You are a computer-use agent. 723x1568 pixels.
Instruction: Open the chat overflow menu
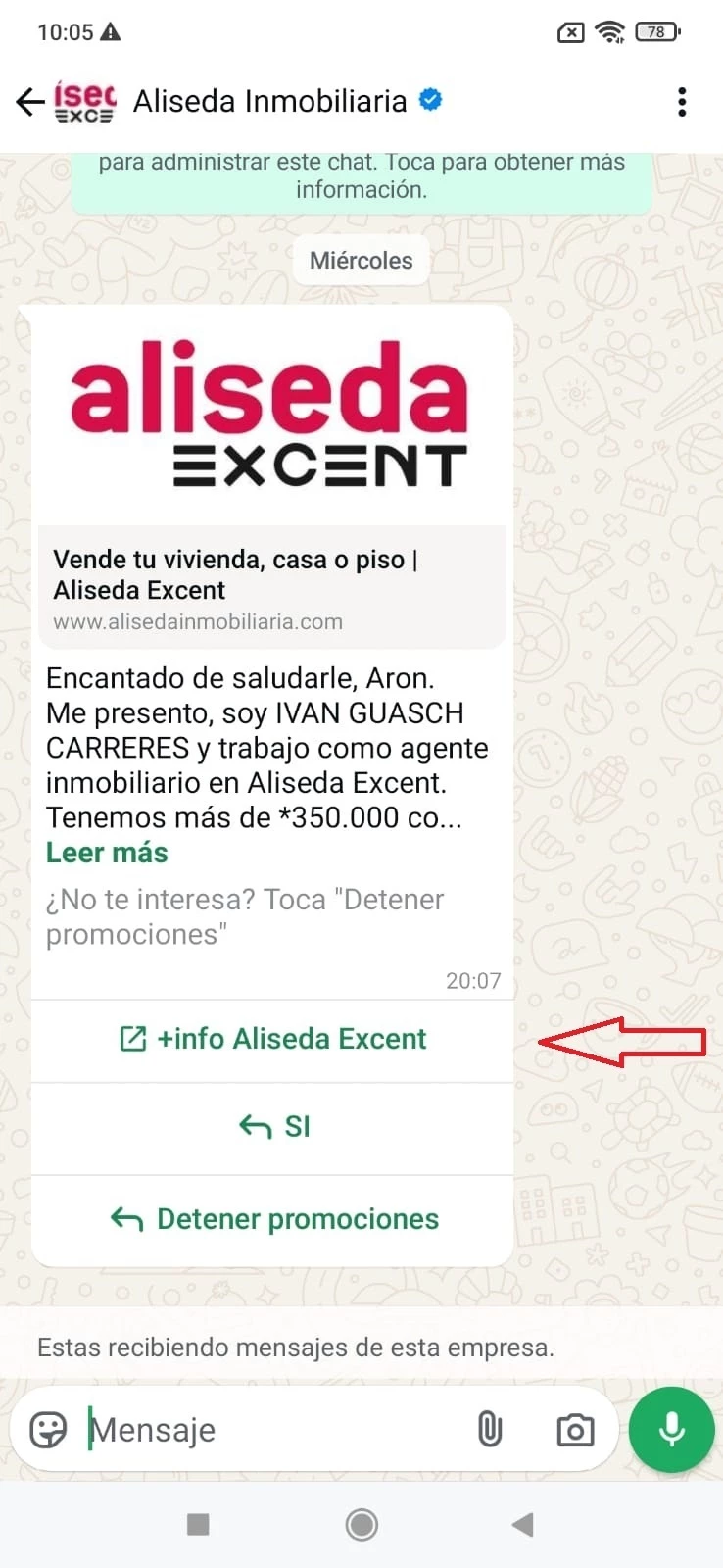pos(682,102)
